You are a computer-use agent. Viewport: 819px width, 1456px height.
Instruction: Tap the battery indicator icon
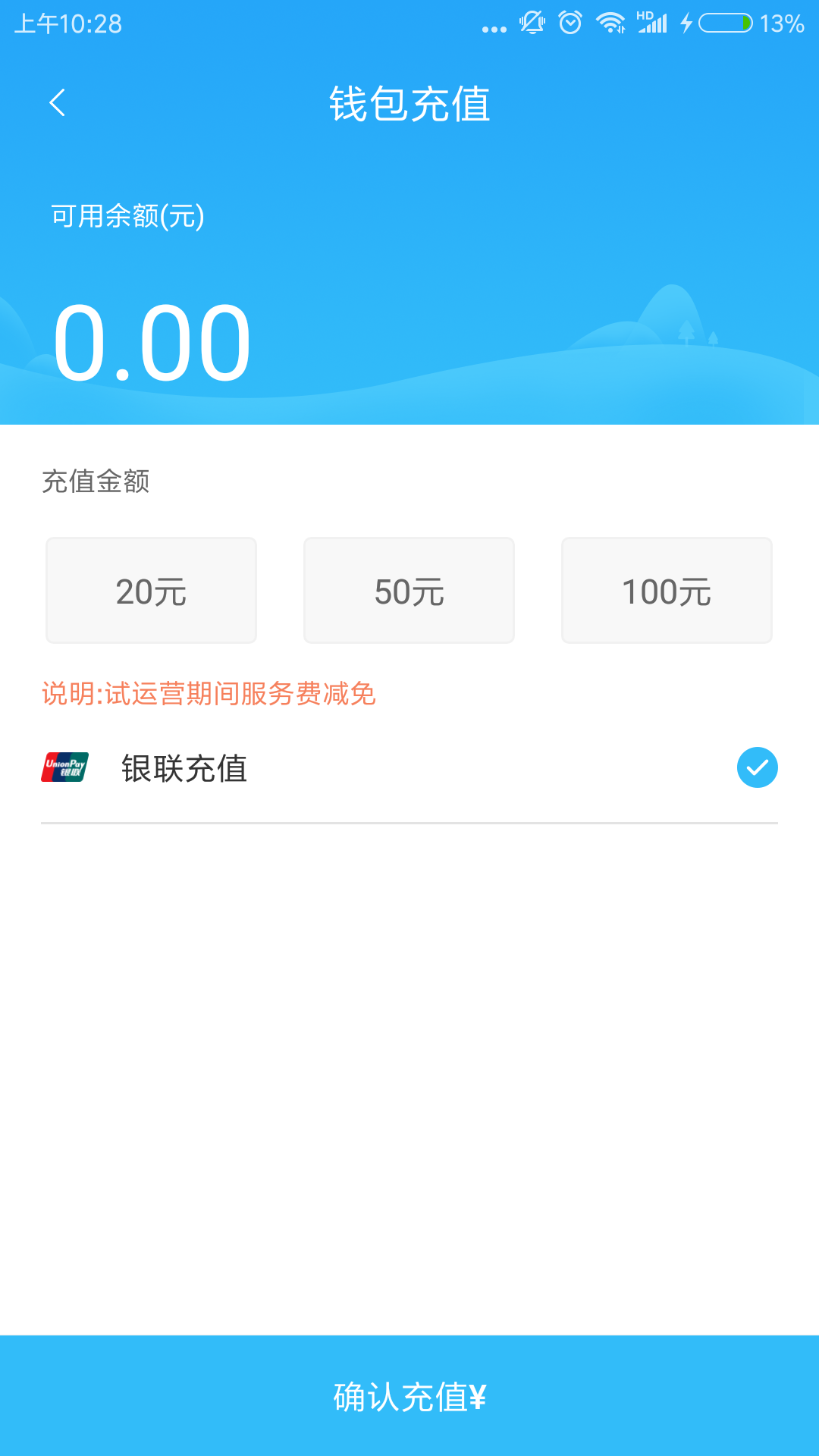[726, 22]
